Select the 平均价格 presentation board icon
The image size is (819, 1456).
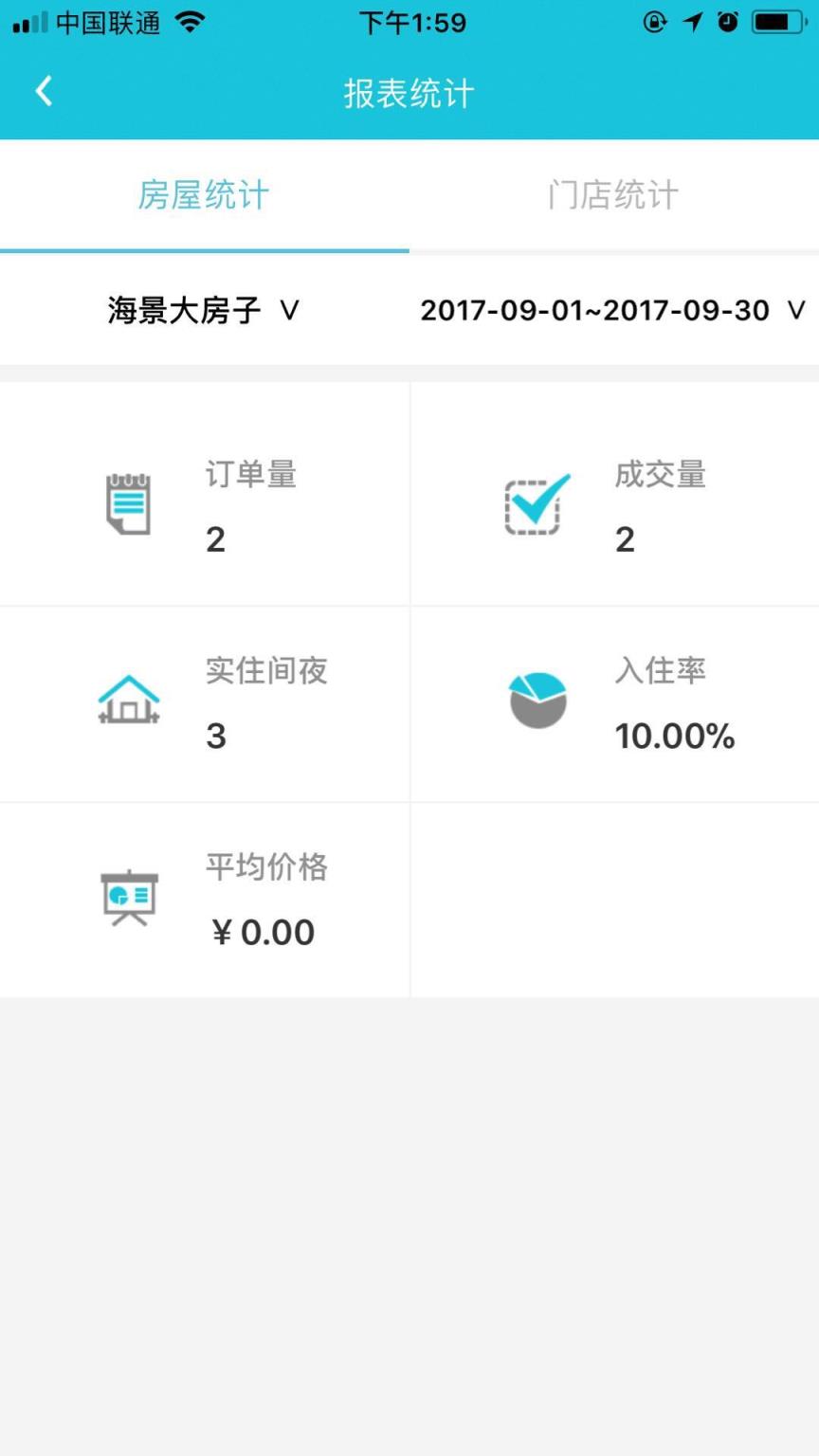tap(128, 895)
